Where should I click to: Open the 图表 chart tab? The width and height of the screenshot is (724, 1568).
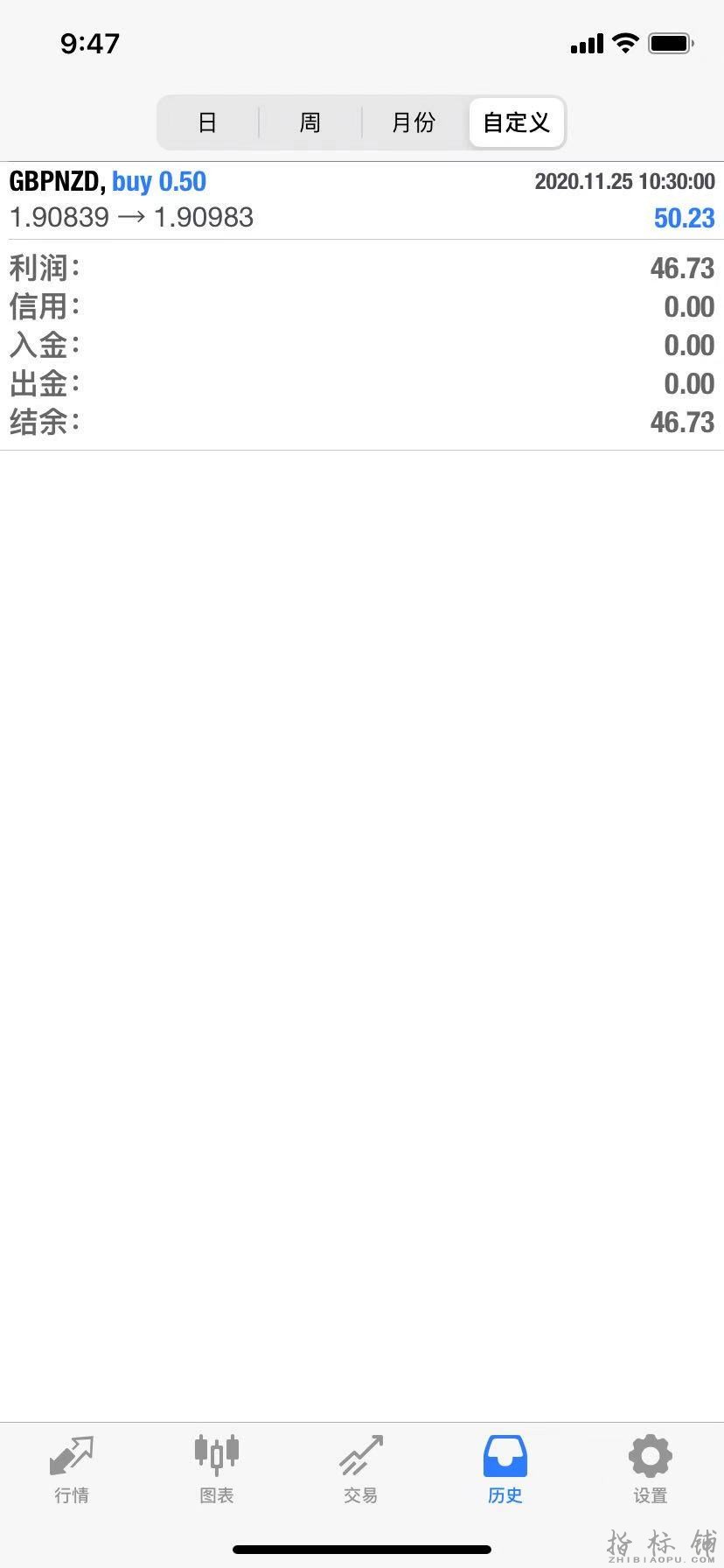pos(216,1470)
